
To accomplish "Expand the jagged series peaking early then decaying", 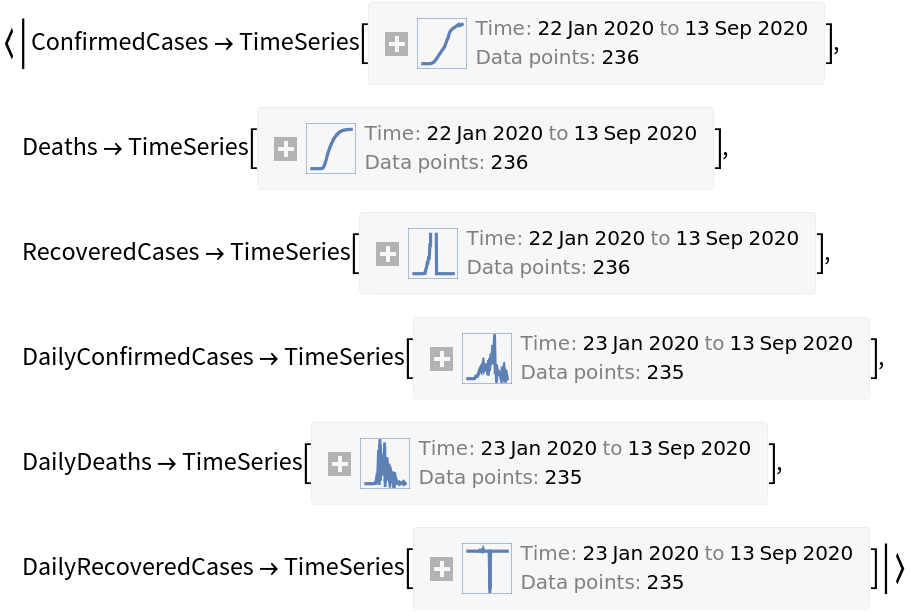I will click(x=340, y=464).
